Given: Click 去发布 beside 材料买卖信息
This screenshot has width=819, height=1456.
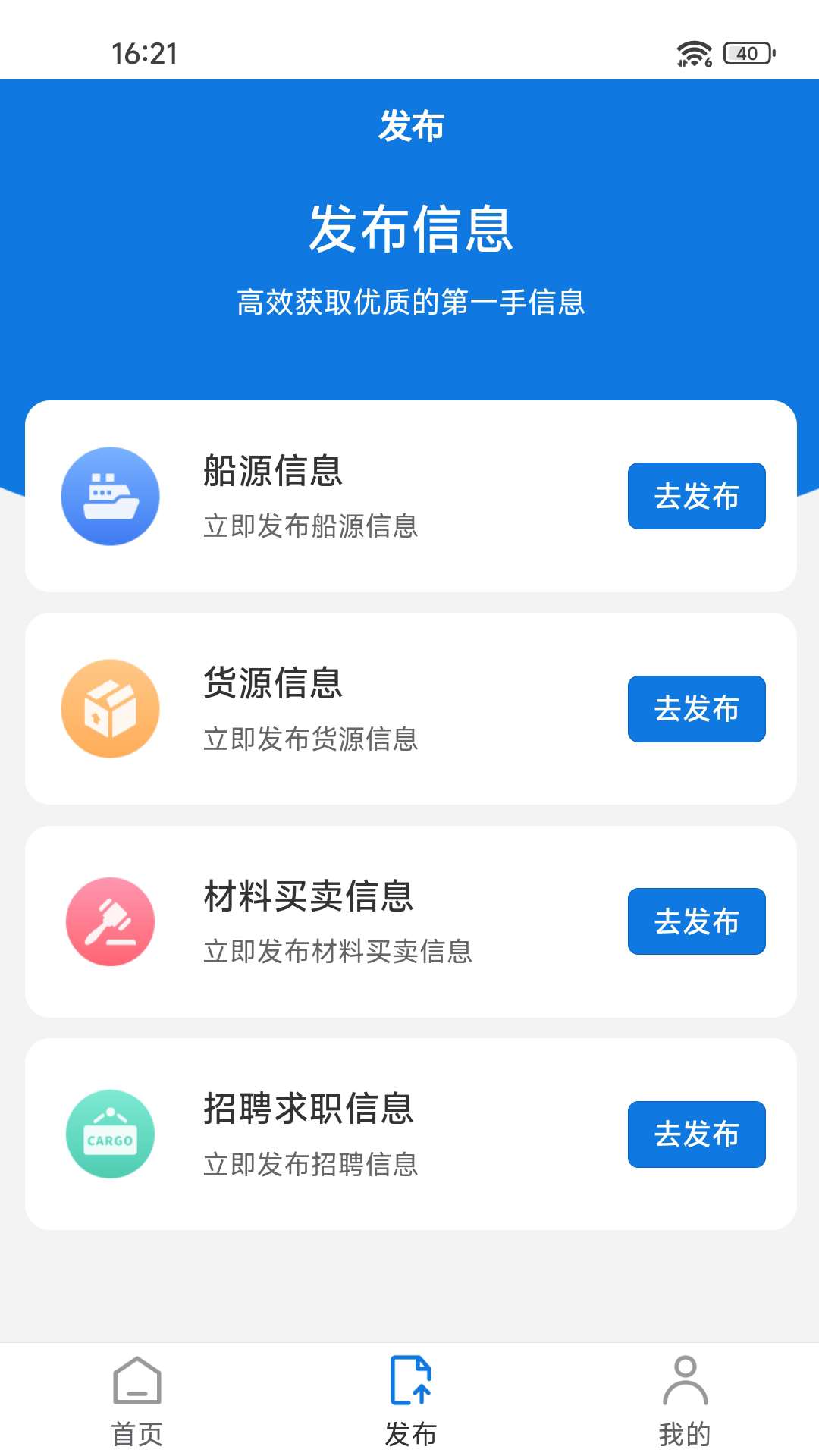Looking at the screenshot, I should click(x=695, y=921).
